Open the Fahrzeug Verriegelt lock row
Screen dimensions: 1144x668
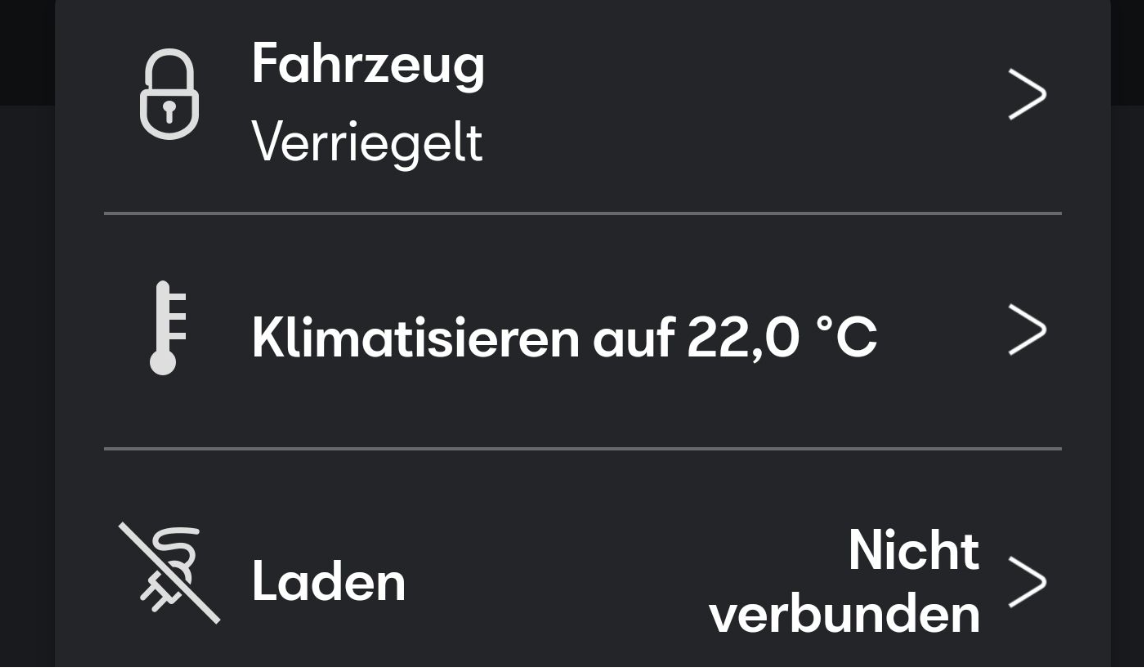(x=580, y=100)
